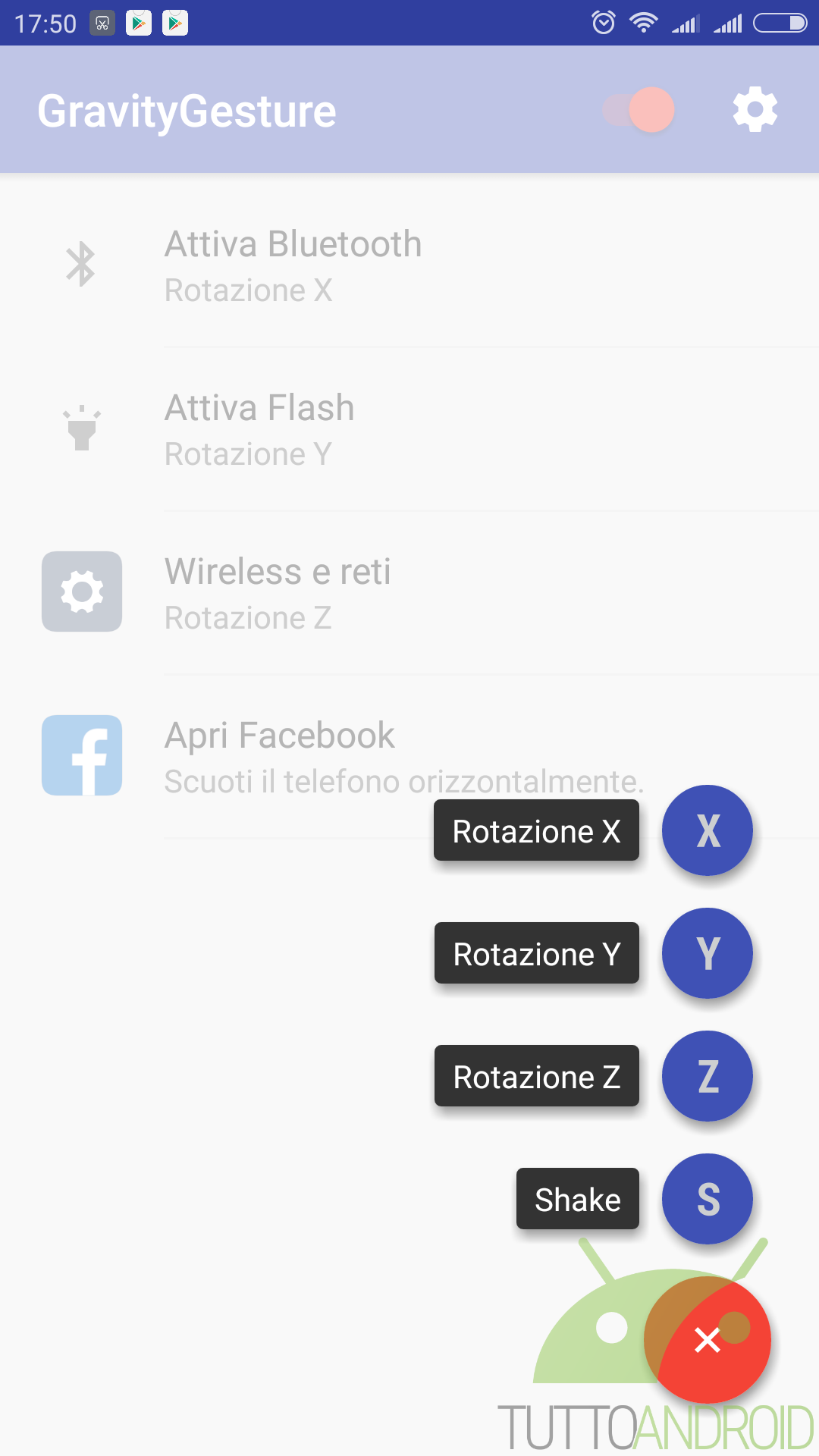Open the Apri Facebook gesture row

click(x=409, y=757)
